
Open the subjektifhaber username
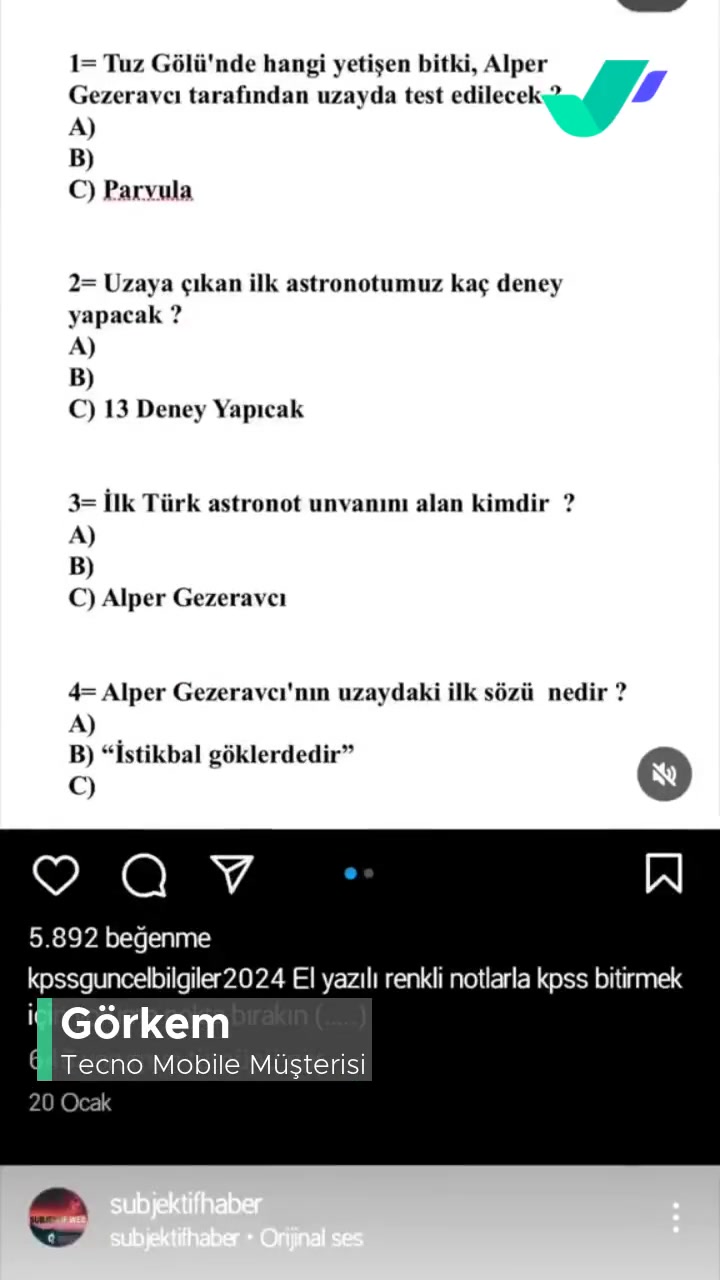click(185, 1203)
